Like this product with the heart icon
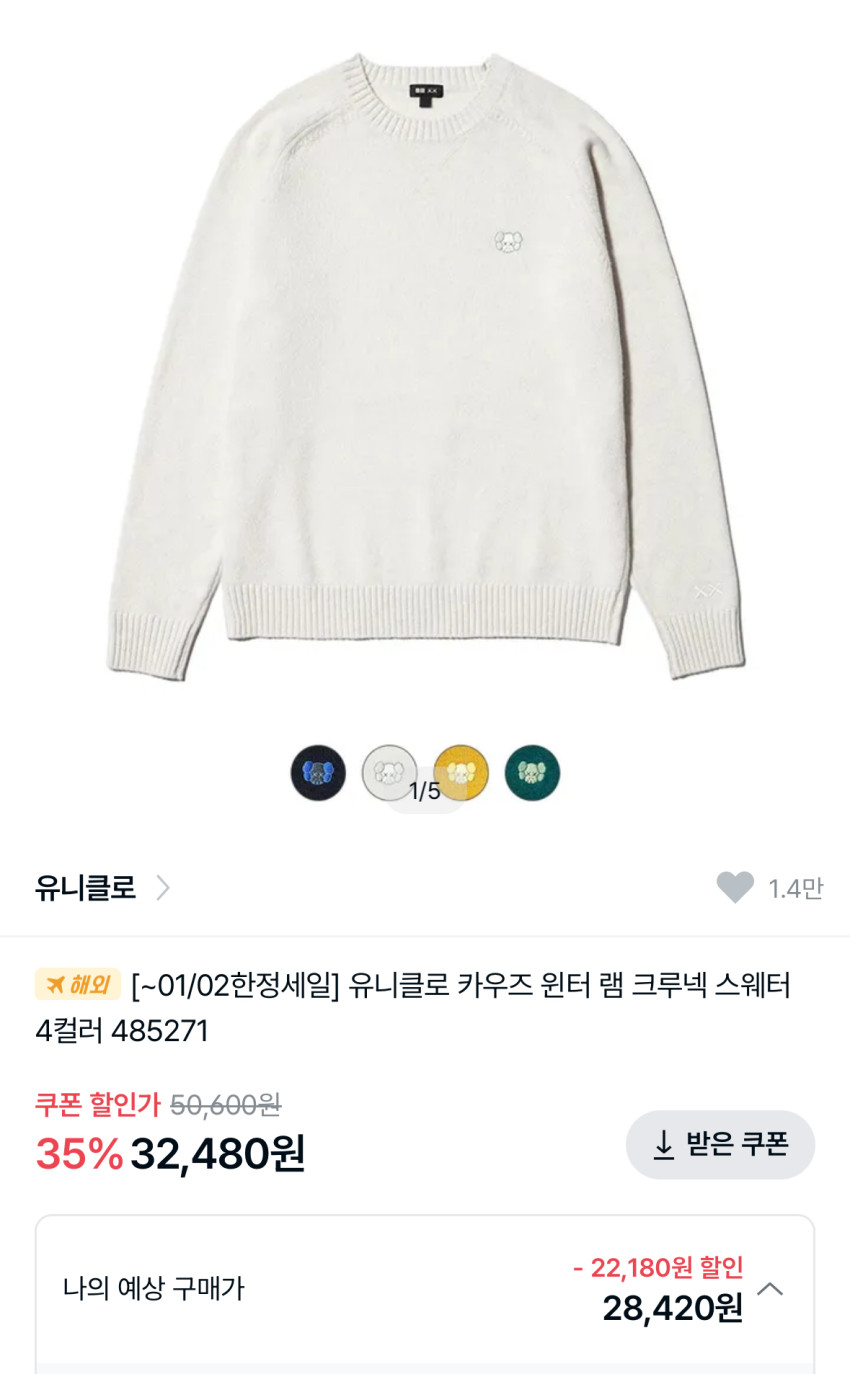Viewport: 850px width, 1374px height. [735, 888]
